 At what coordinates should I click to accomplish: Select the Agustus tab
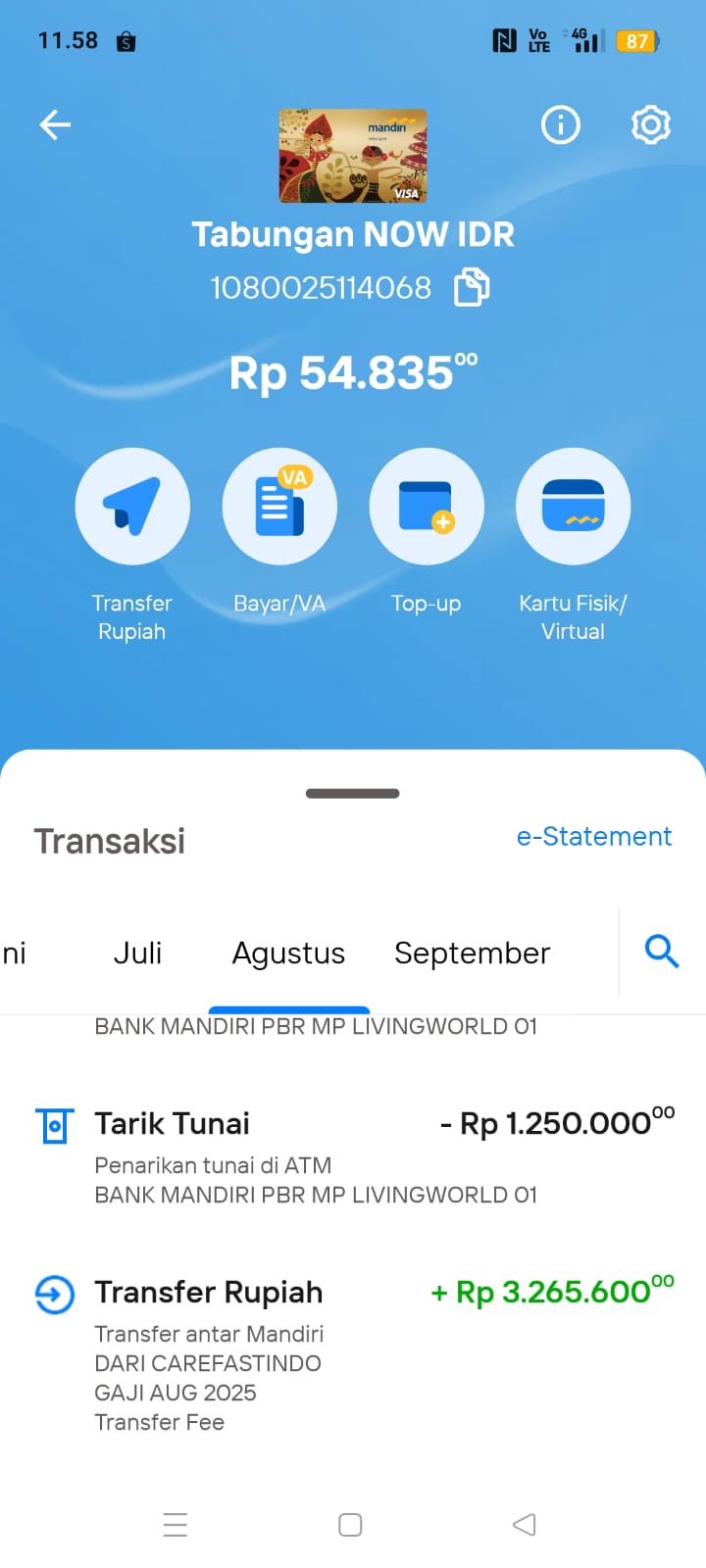(x=288, y=953)
